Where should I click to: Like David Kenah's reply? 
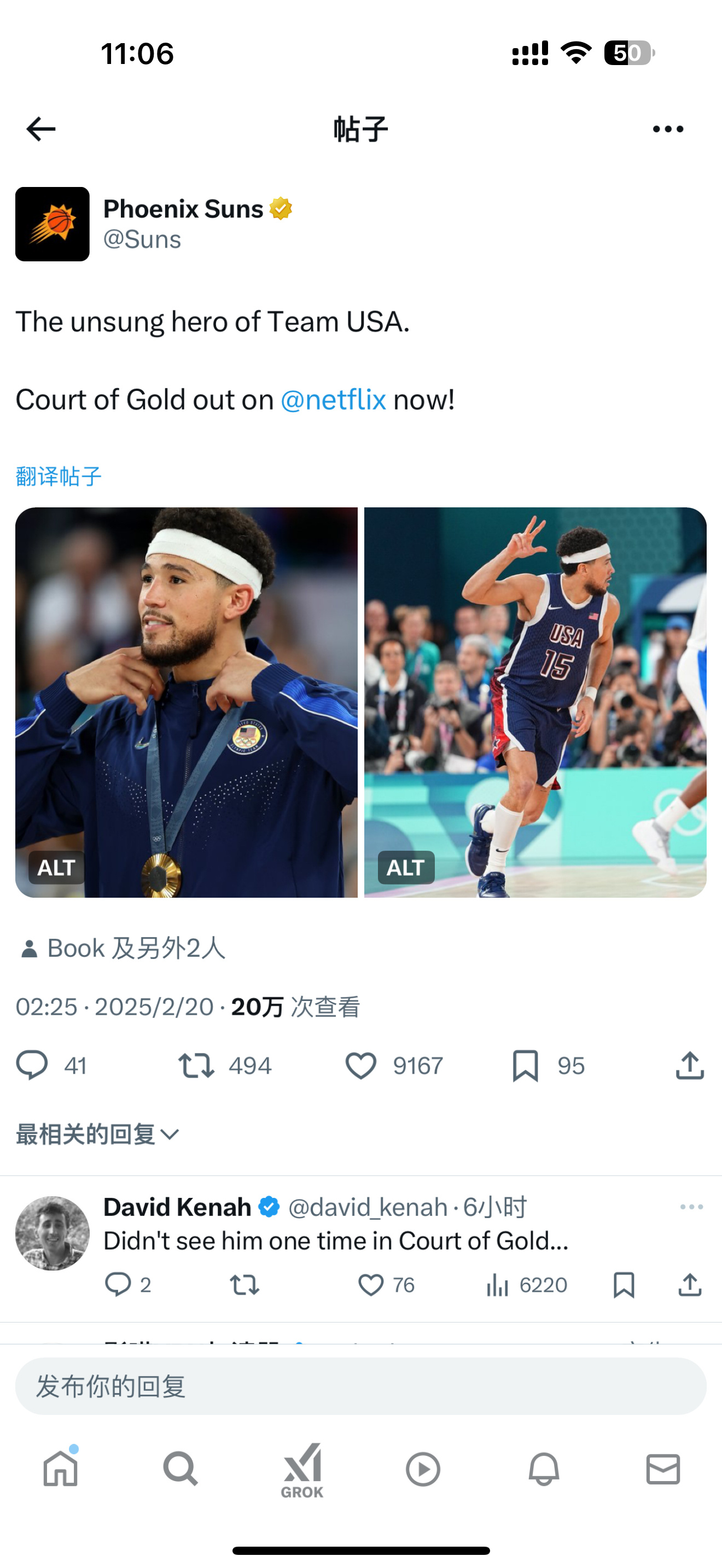point(371,1284)
